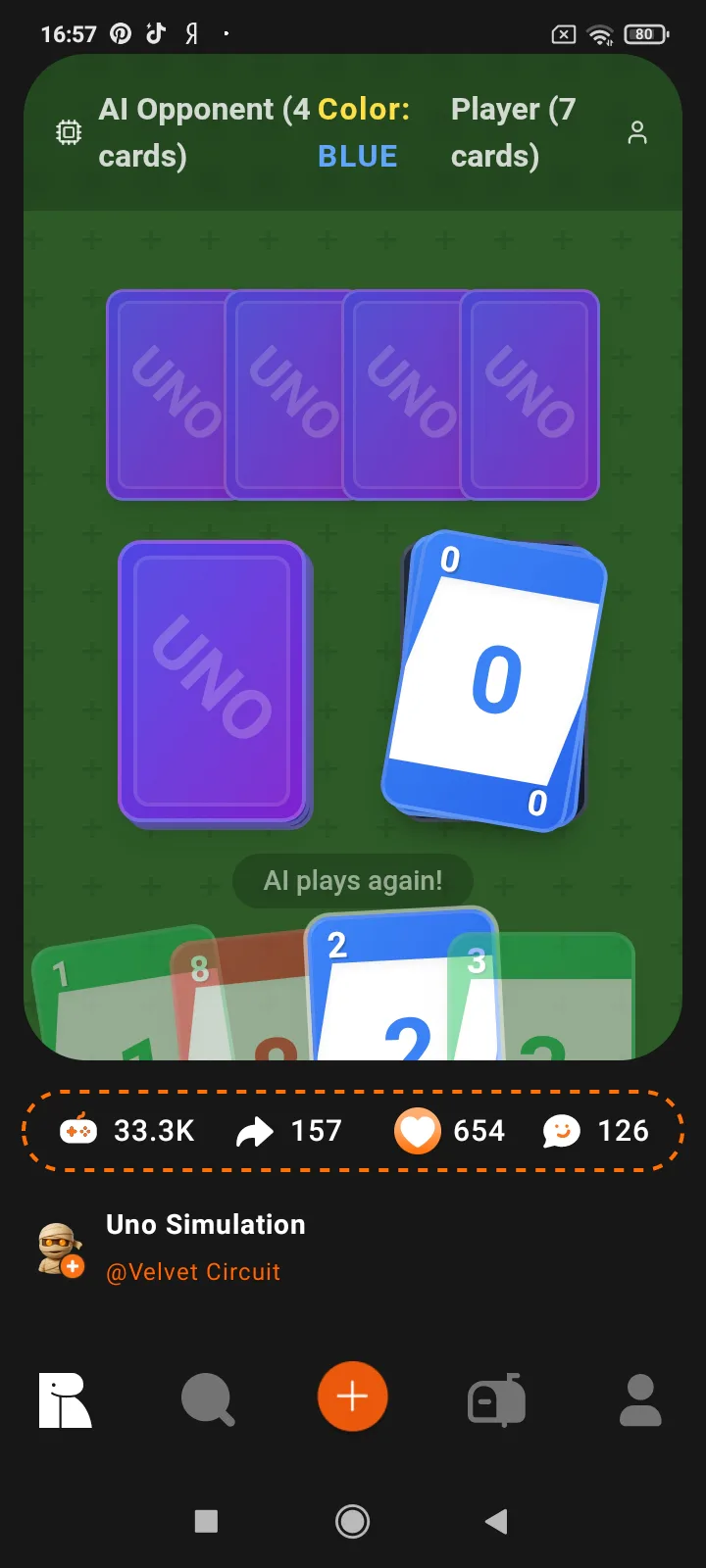
Task: Go back using the system back button
Action: pyautogui.click(x=496, y=1521)
